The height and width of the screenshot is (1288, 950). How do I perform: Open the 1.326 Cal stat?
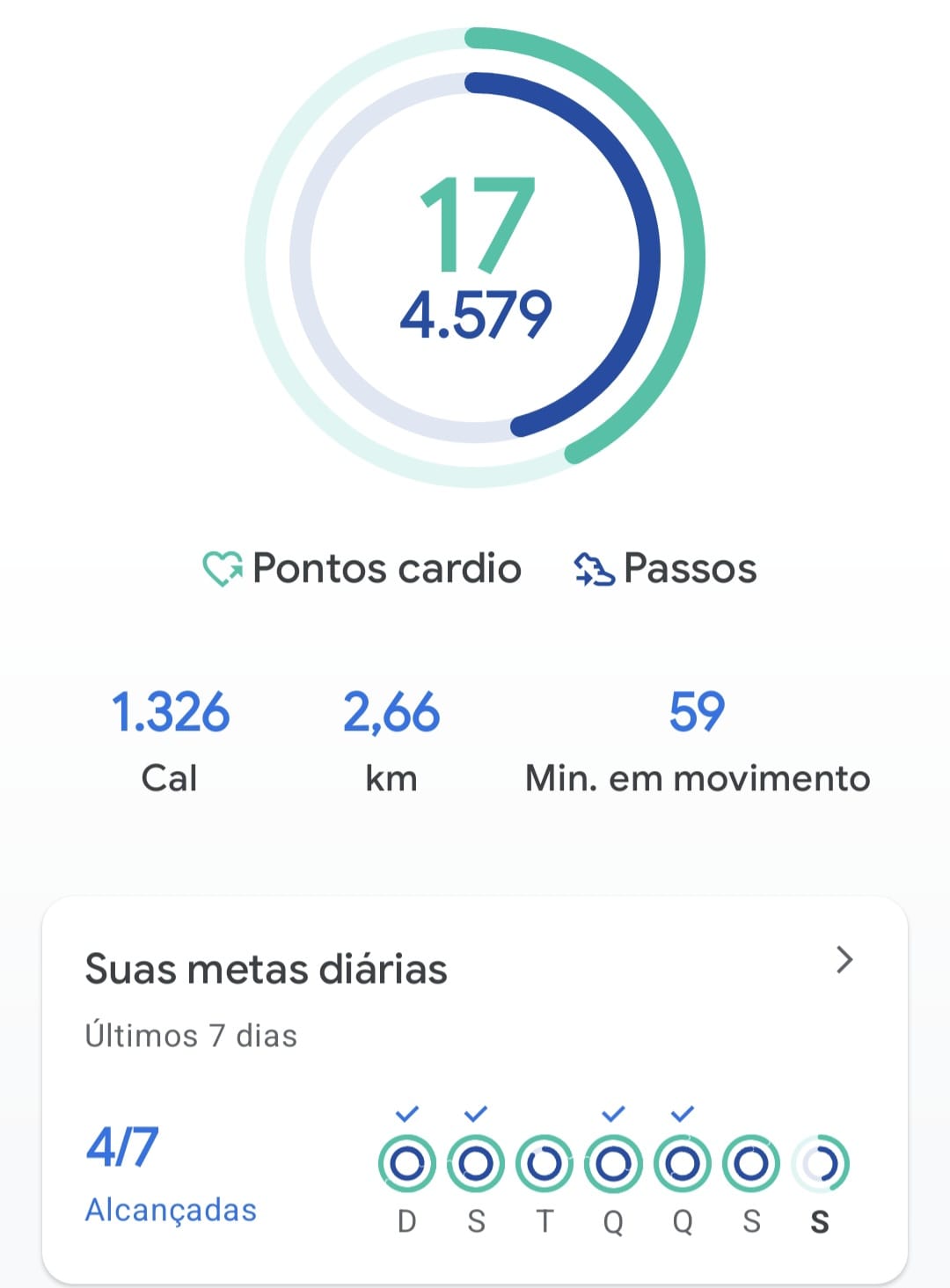pos(170,742)
